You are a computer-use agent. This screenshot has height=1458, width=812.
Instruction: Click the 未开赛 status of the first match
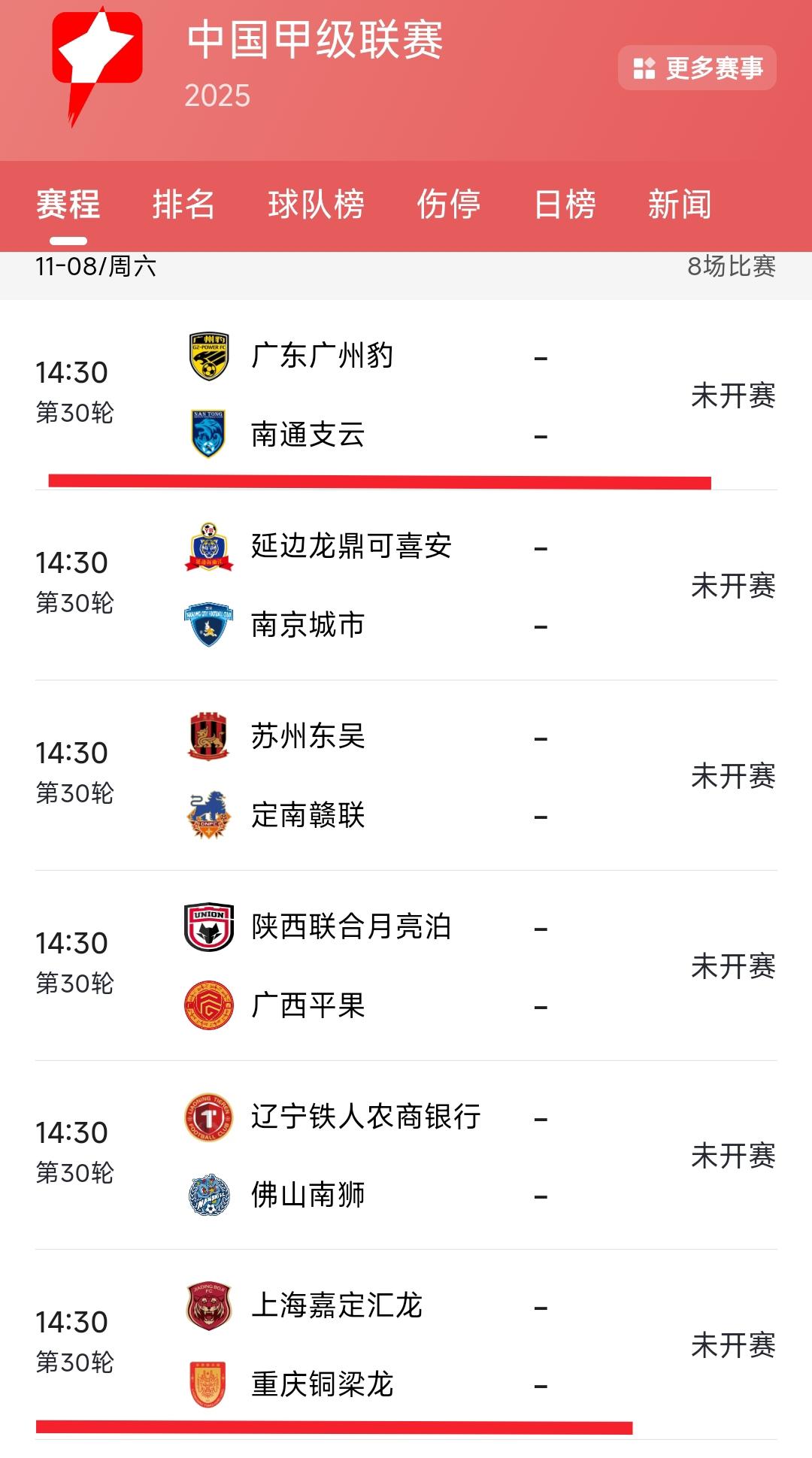tap(733, 394)
